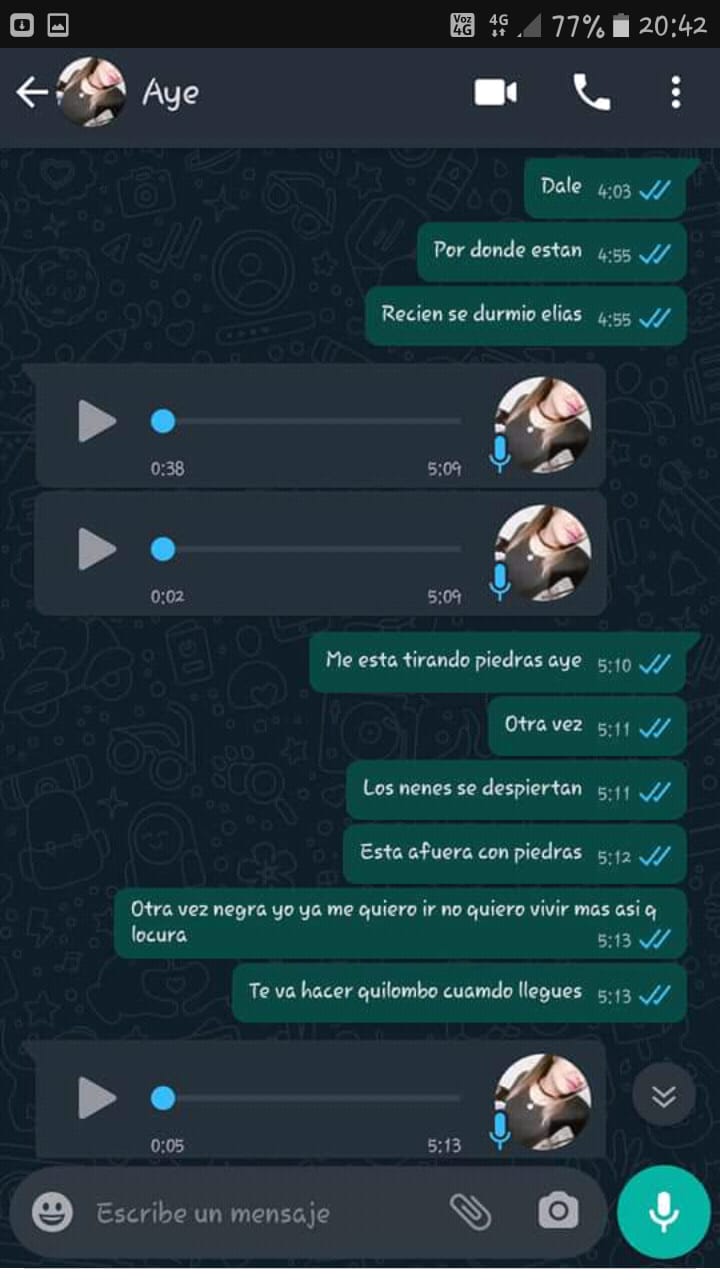
Task: Open the camera from the message bar
Action: pos(558,1212)
